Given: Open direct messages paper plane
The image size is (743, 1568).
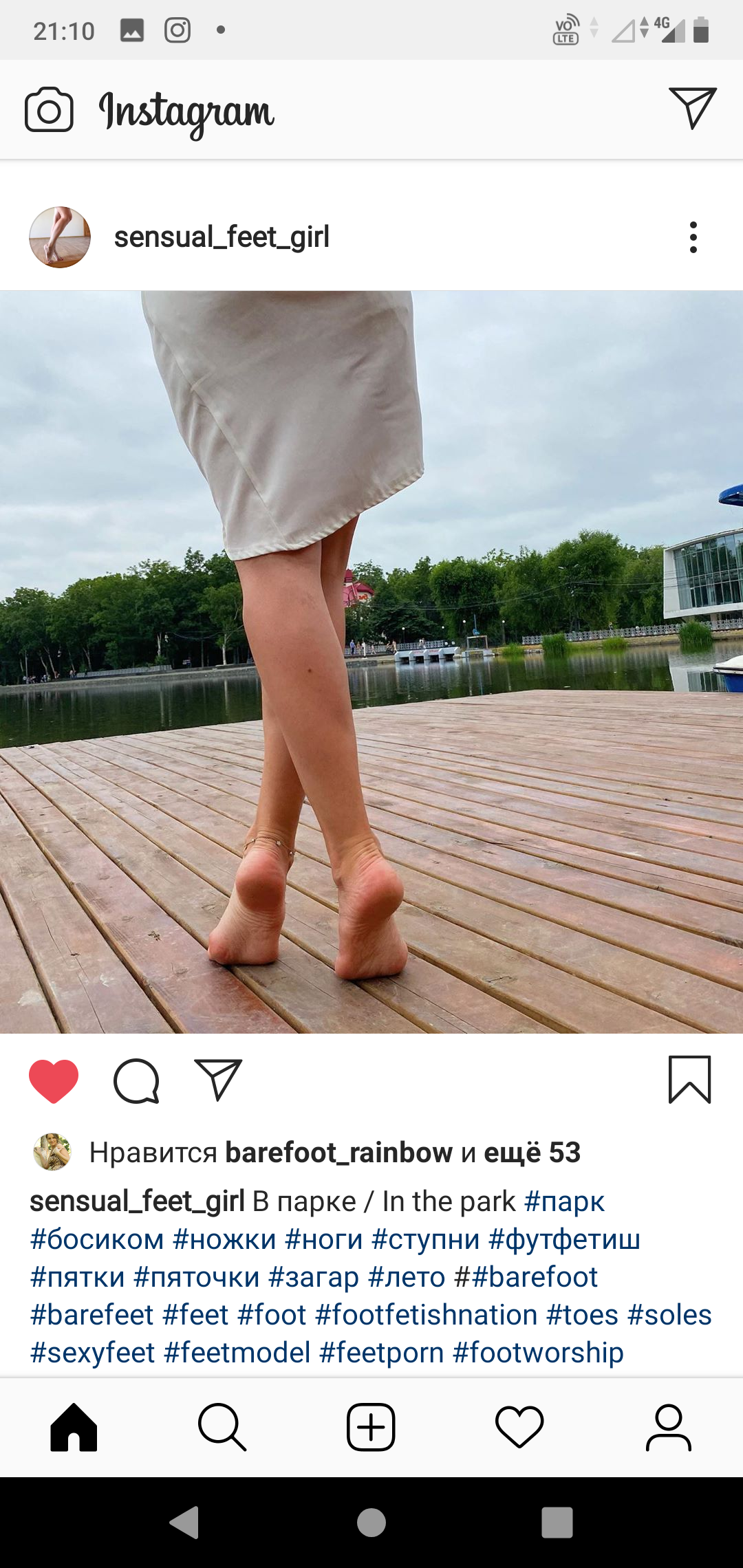Looking at the screenshot, I should [x=693, y=108].
